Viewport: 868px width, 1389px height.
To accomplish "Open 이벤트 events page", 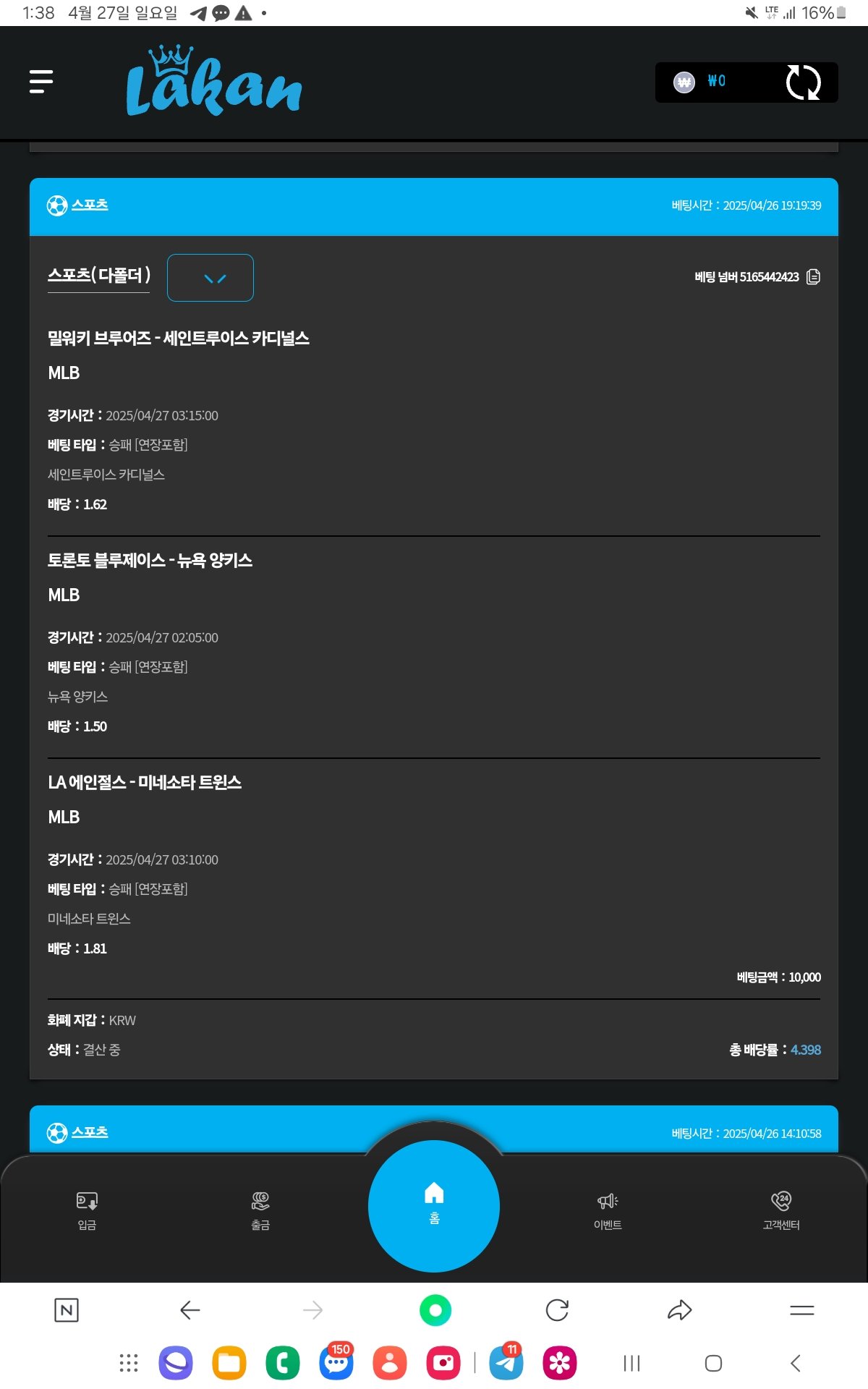I will click(608, 1210).
